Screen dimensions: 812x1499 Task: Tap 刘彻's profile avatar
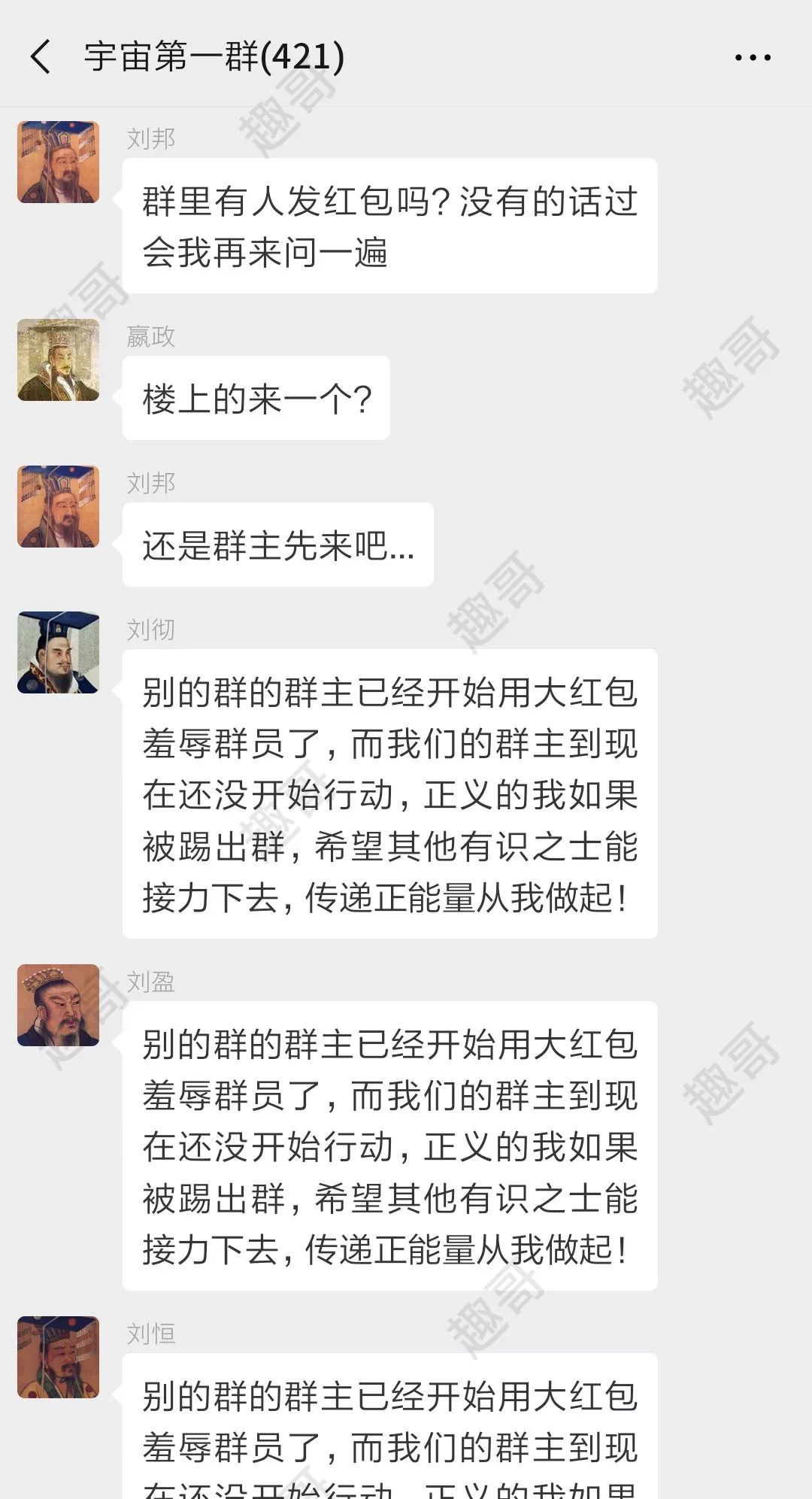coord(59,652)
